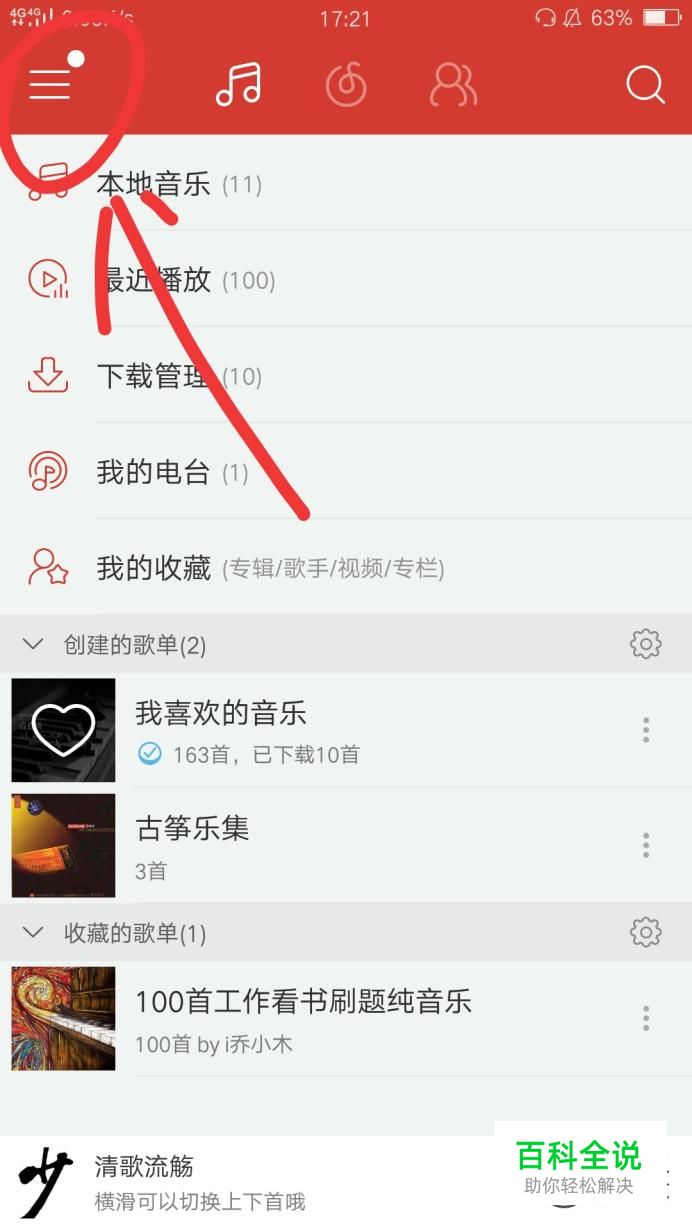Open the search icon
Screen dimensions: 692x1230
(645, 85)
